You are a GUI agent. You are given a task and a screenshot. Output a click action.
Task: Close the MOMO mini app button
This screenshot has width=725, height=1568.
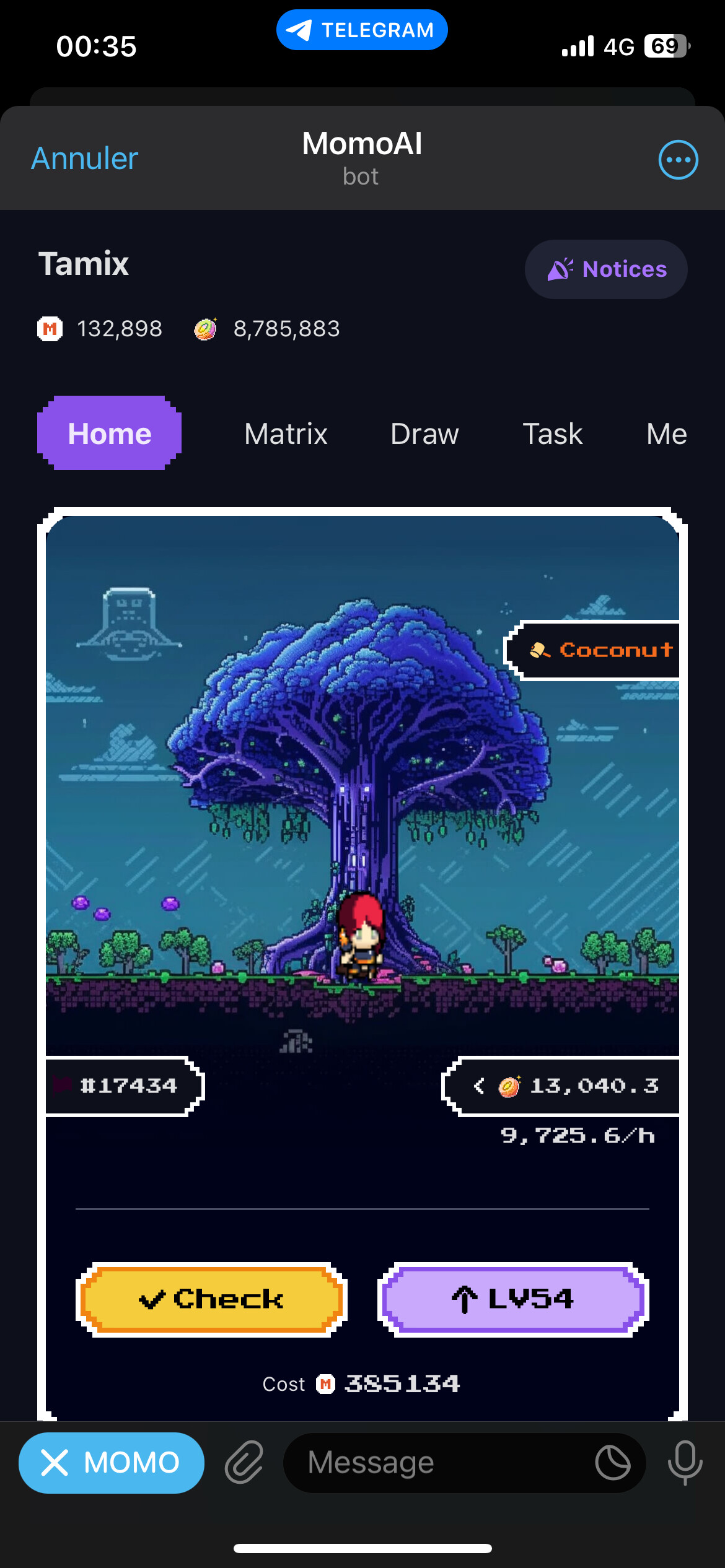(112, 1463)
